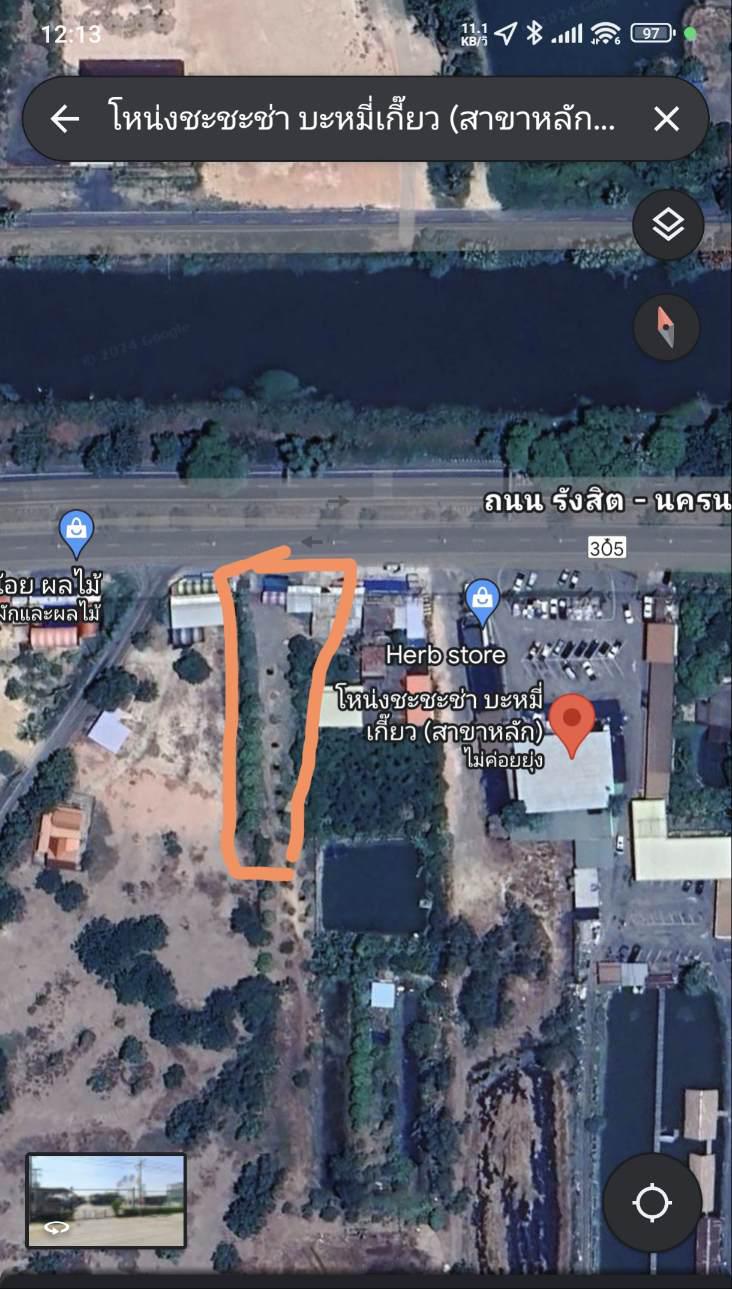Center map on my location
The height and width of the screenshot is (1289, 732).
point(652,1202)
